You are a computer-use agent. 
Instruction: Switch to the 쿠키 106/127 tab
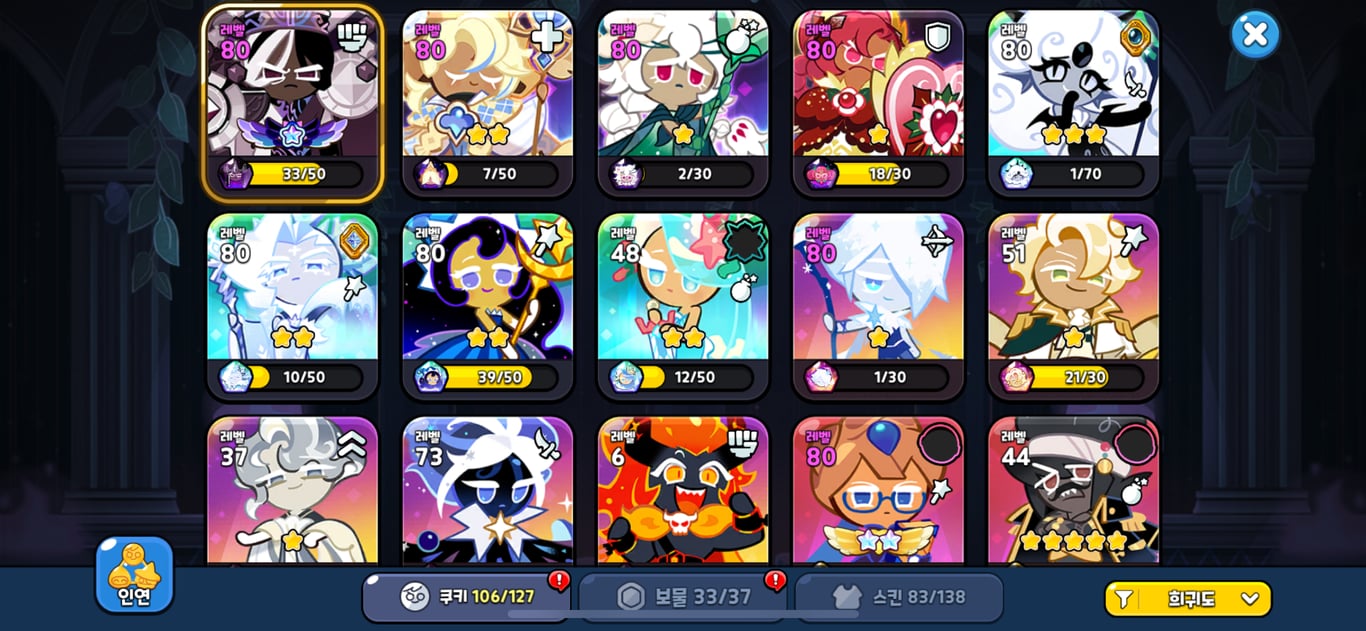(x=466, y=597)
